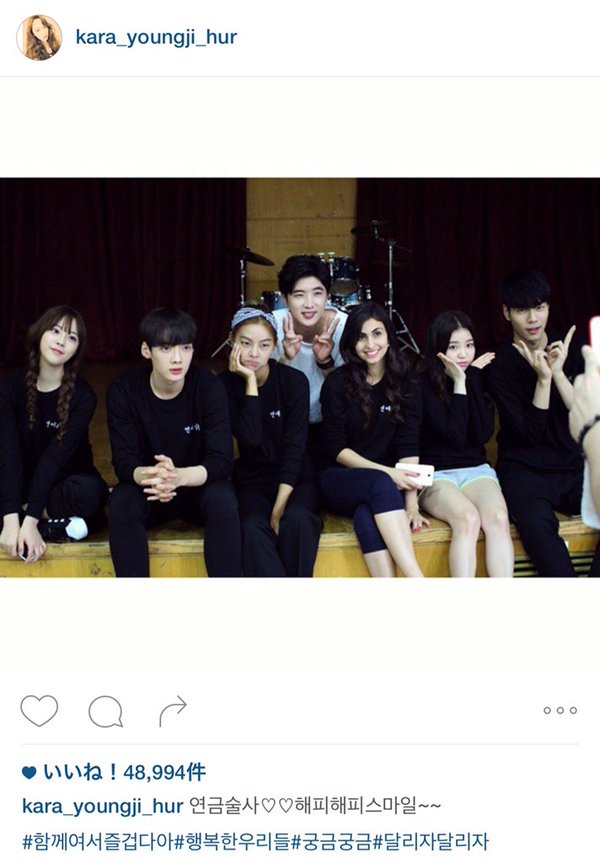Open the comment bubble icon
The height and width of the screenshot is (863, 600).
pyautogui.click(x=105, y=711)
